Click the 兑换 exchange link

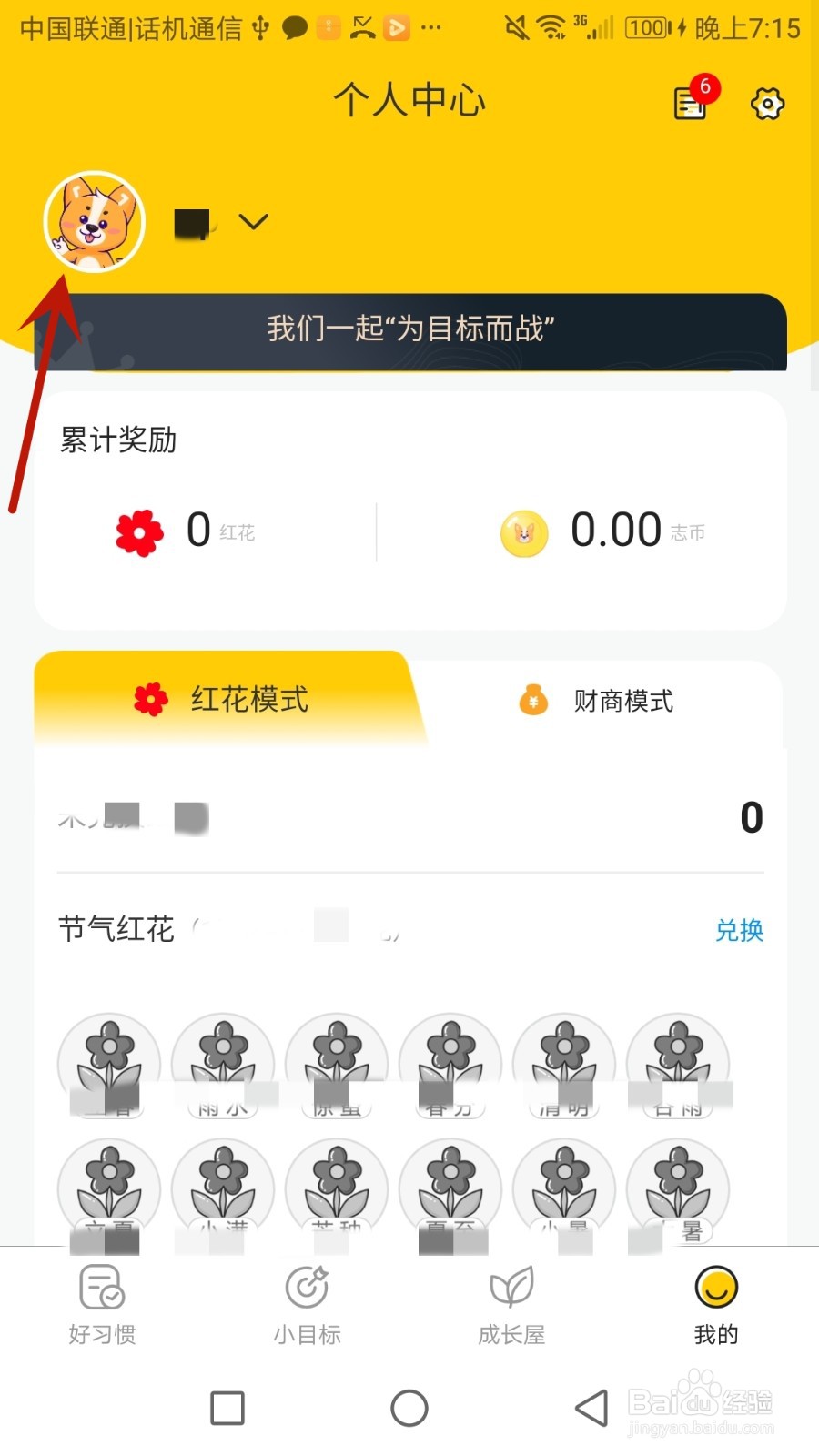[740, 931]
